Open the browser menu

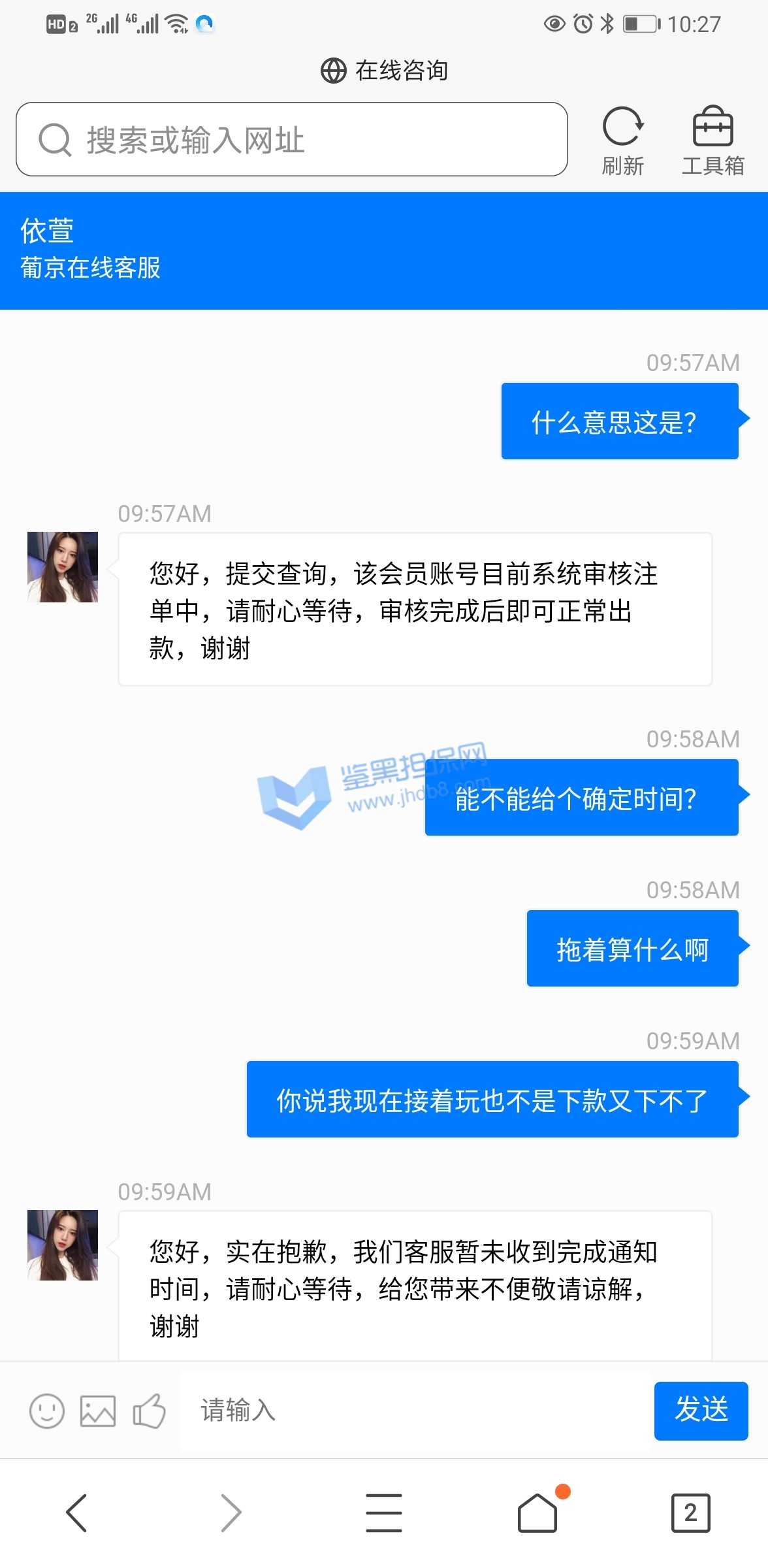tap(384, 1512)
